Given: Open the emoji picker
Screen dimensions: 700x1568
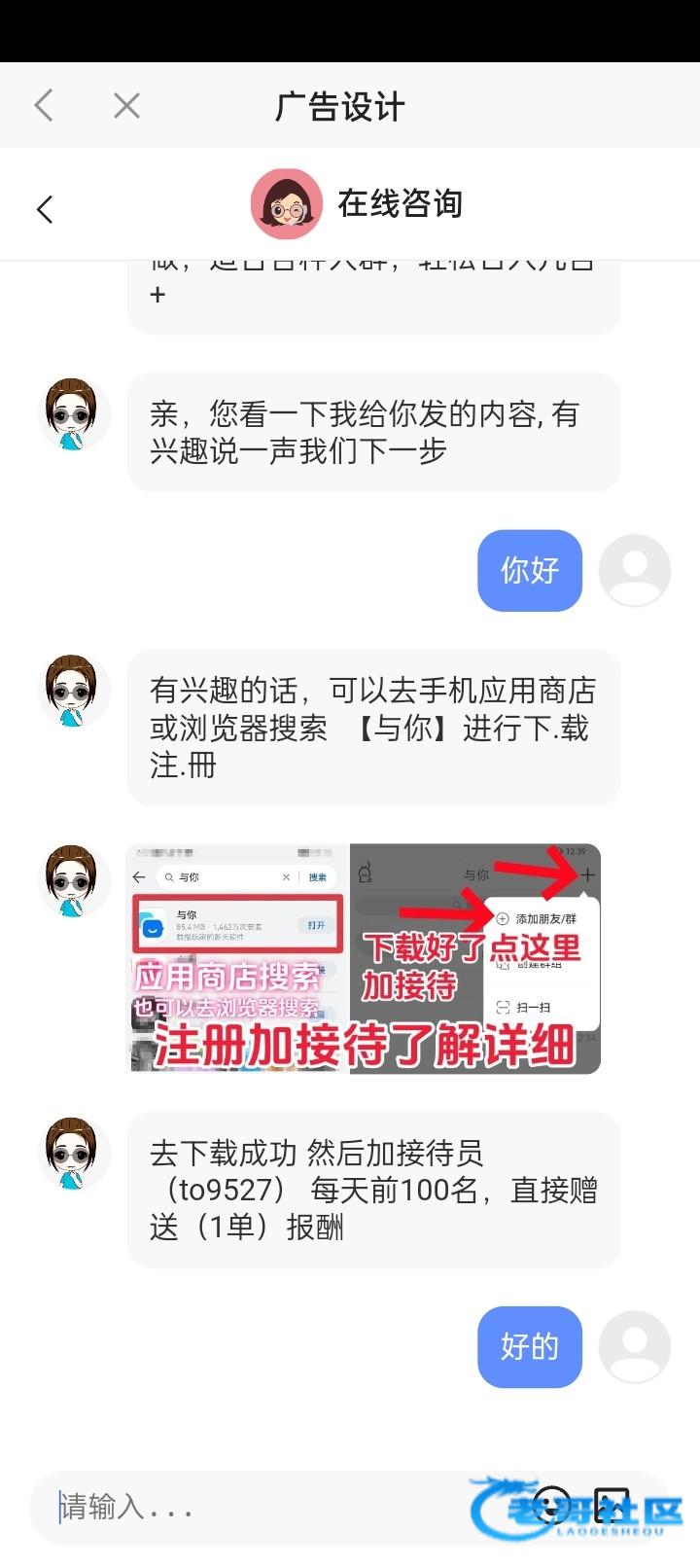Looking at the screenshot, I should pyautogui.click(x=552, y=1505).
